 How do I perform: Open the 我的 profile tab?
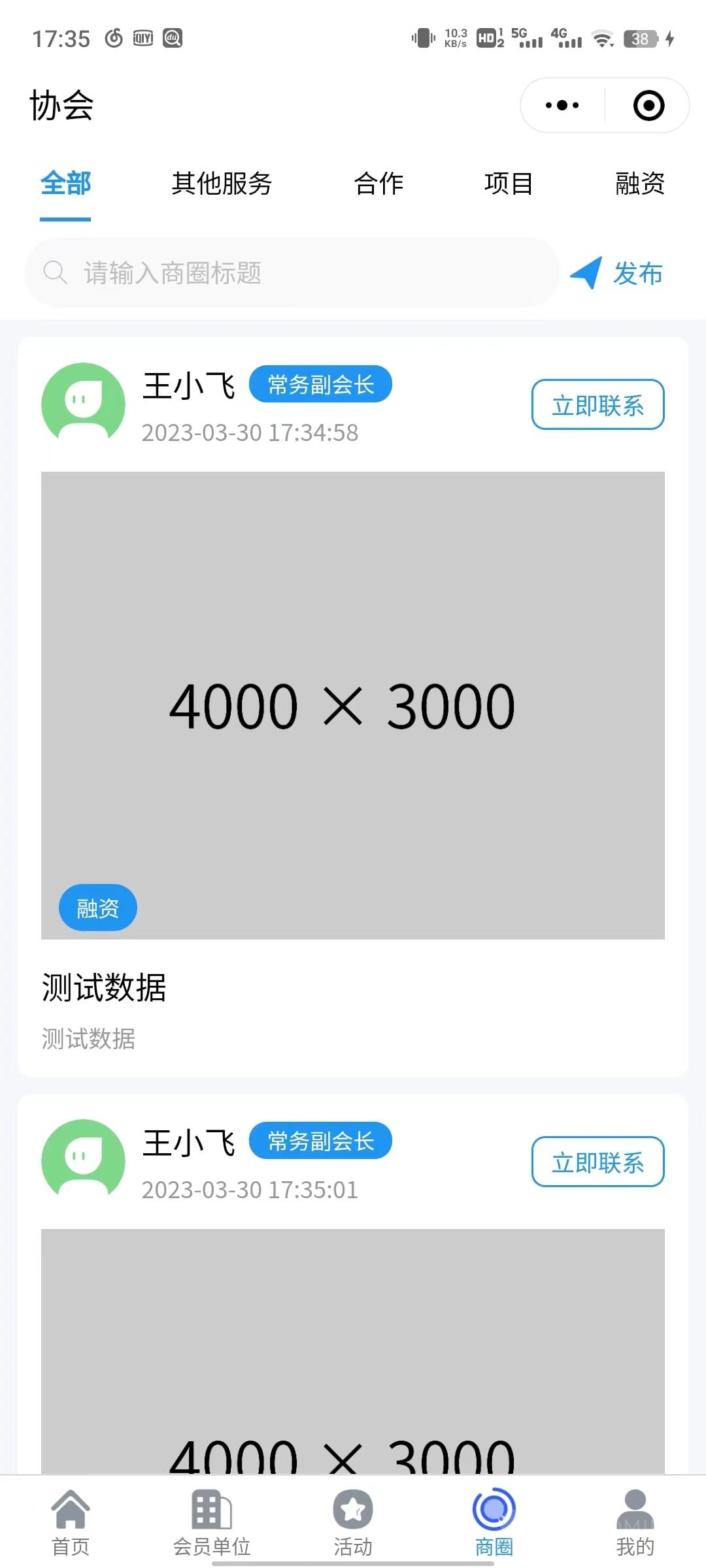(x=635, y=1522)
